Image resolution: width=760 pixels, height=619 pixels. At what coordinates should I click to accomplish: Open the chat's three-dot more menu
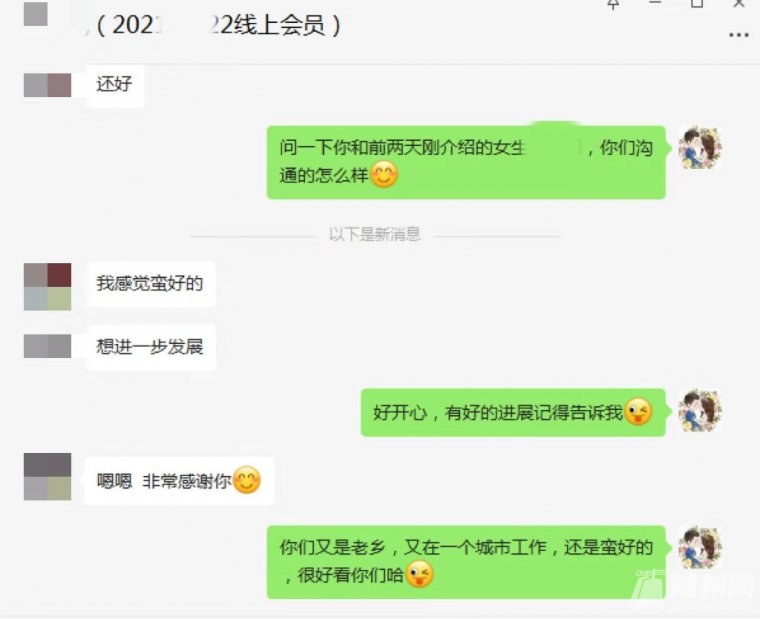click(738, 34)
